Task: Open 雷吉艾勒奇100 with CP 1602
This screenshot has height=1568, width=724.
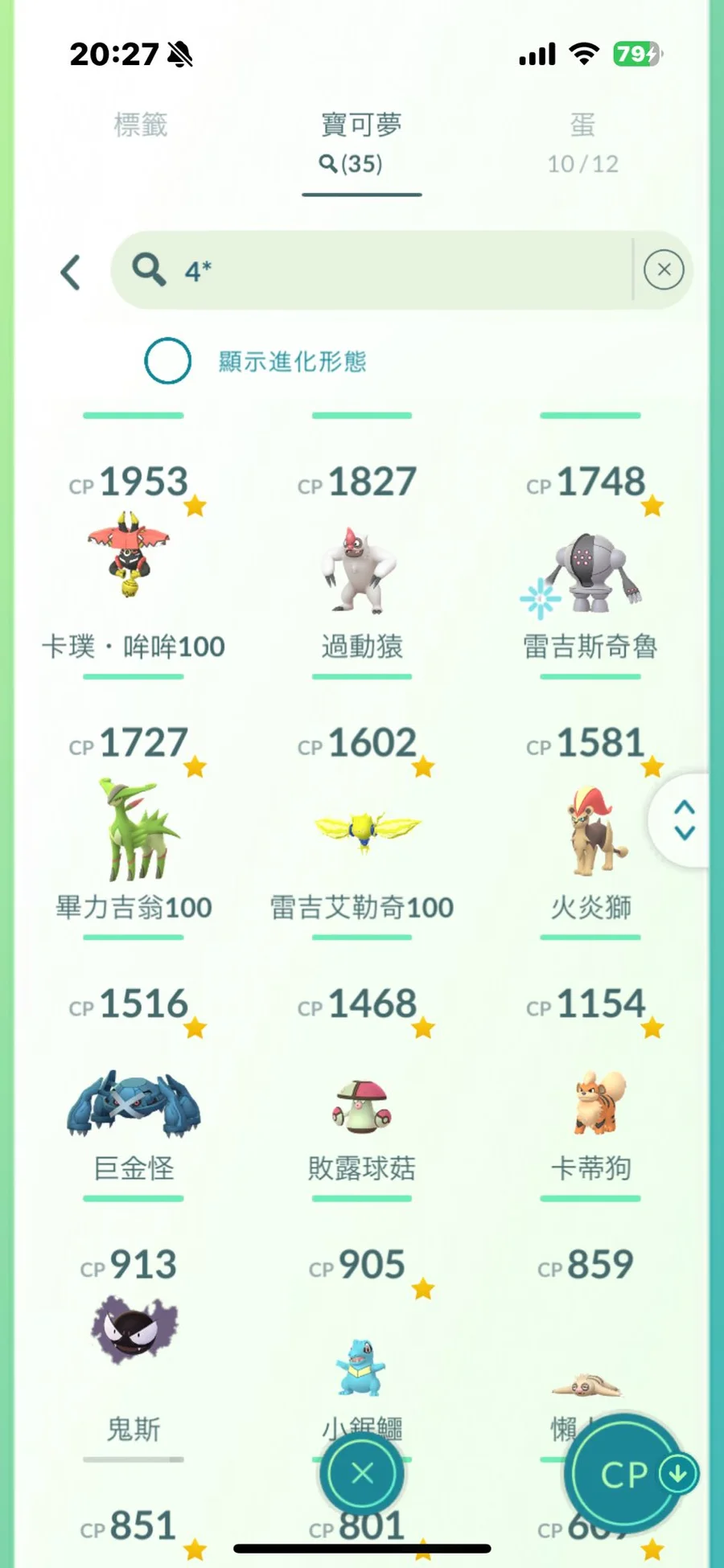Action: [361, 828]
